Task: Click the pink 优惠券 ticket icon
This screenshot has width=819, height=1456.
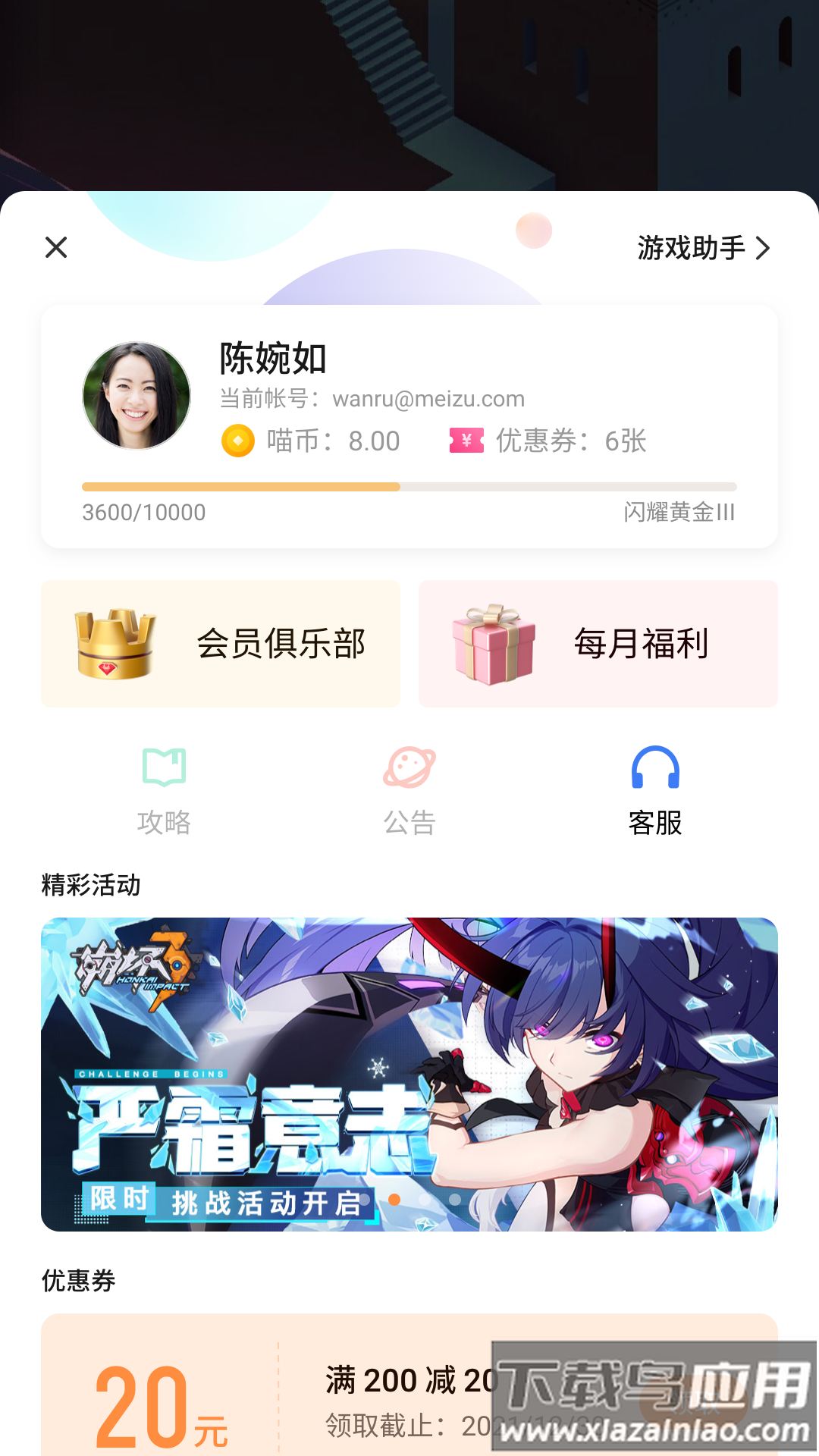Action: (x=465, y=440)
